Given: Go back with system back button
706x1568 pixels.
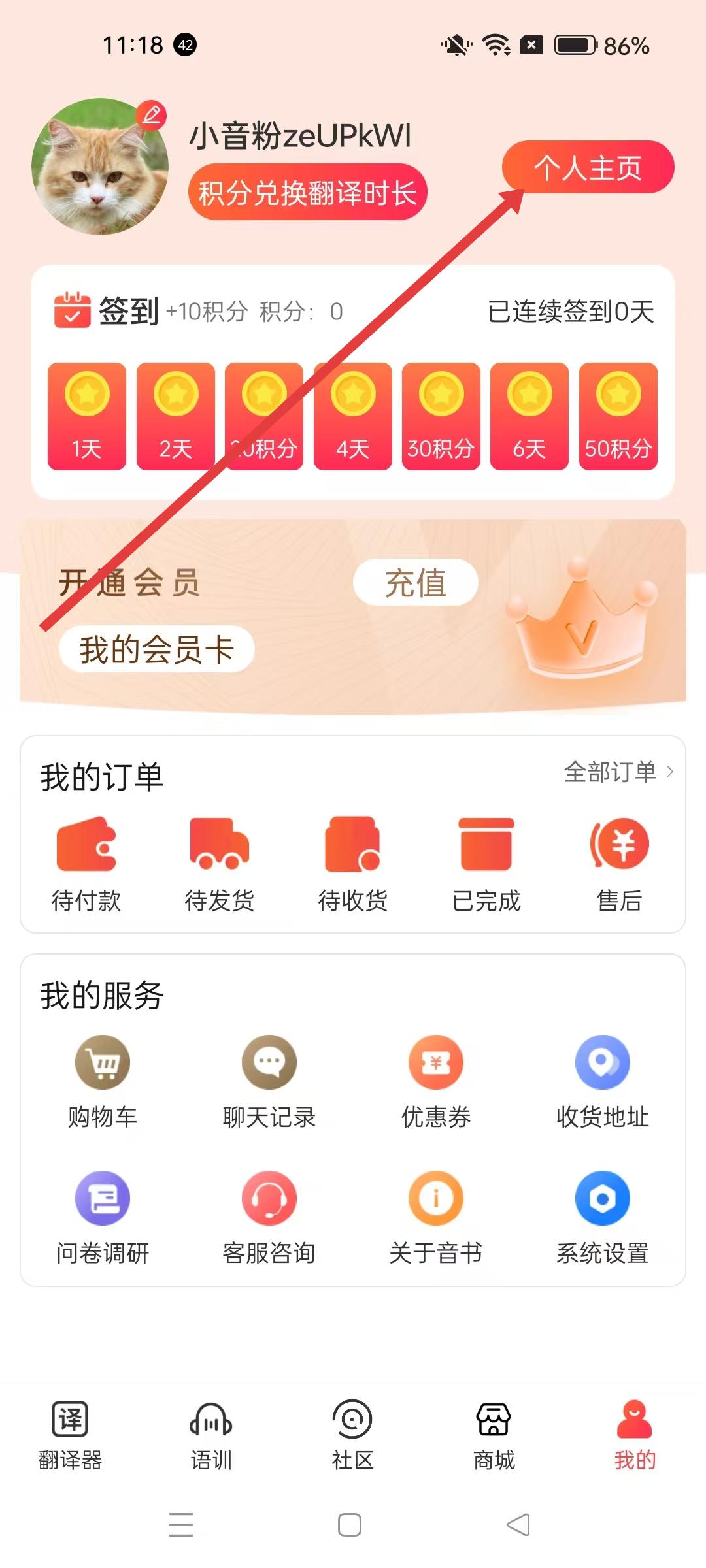Looking at the screenshot, I should point(518,1525).
